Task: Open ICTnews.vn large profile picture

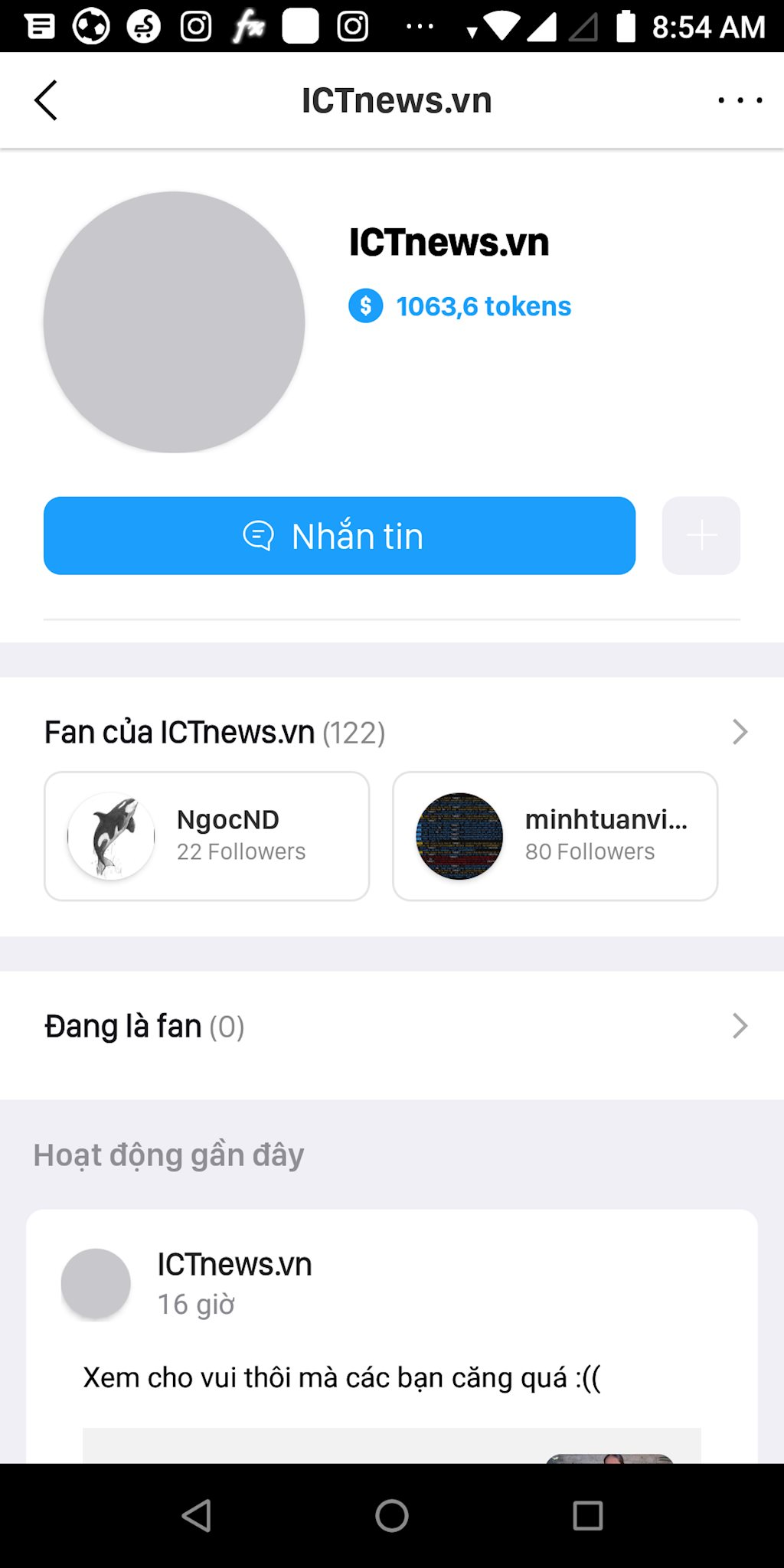Action: pos(174,322)
